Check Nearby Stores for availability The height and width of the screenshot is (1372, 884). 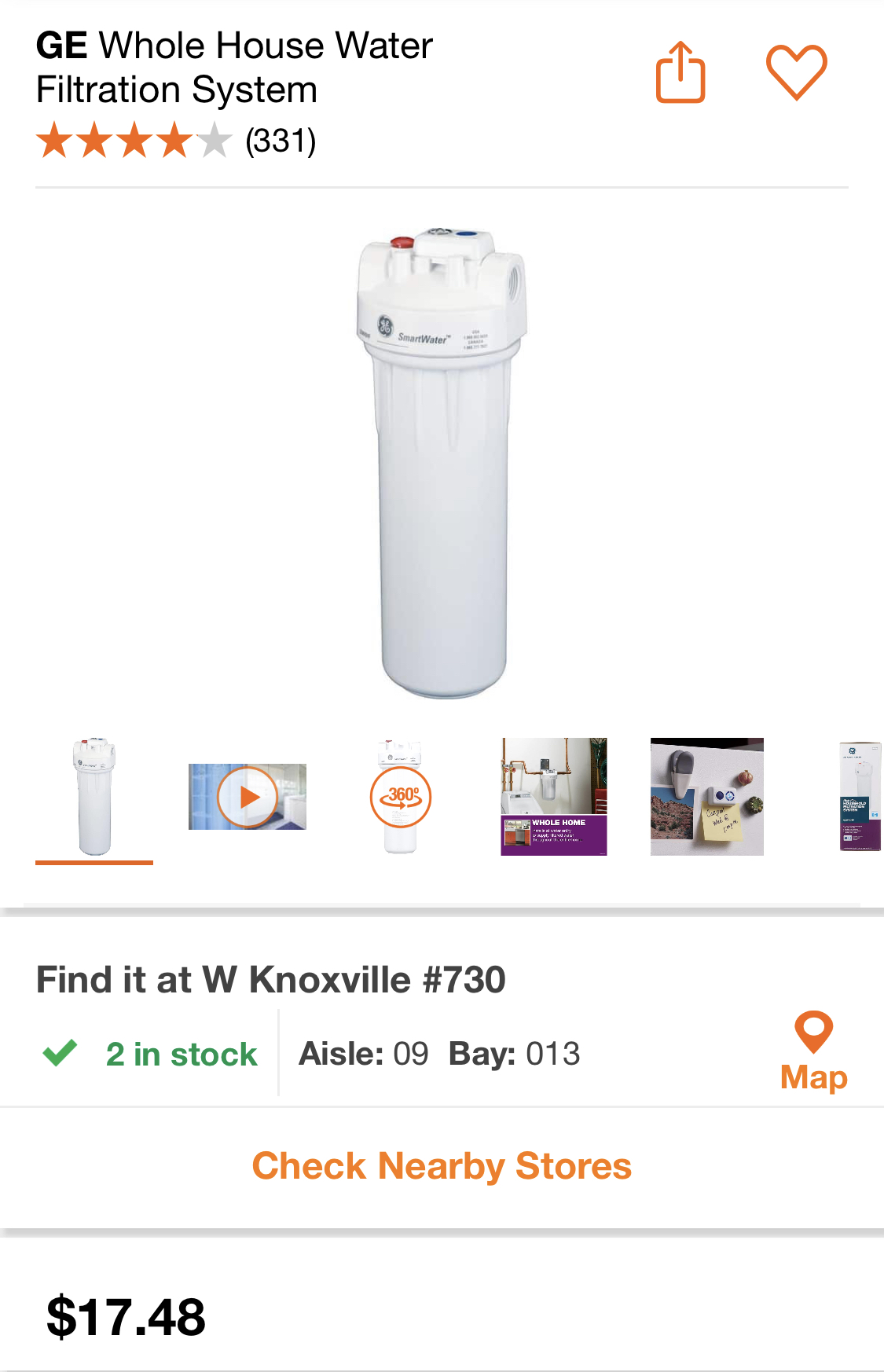click(x=442, y=1166)
